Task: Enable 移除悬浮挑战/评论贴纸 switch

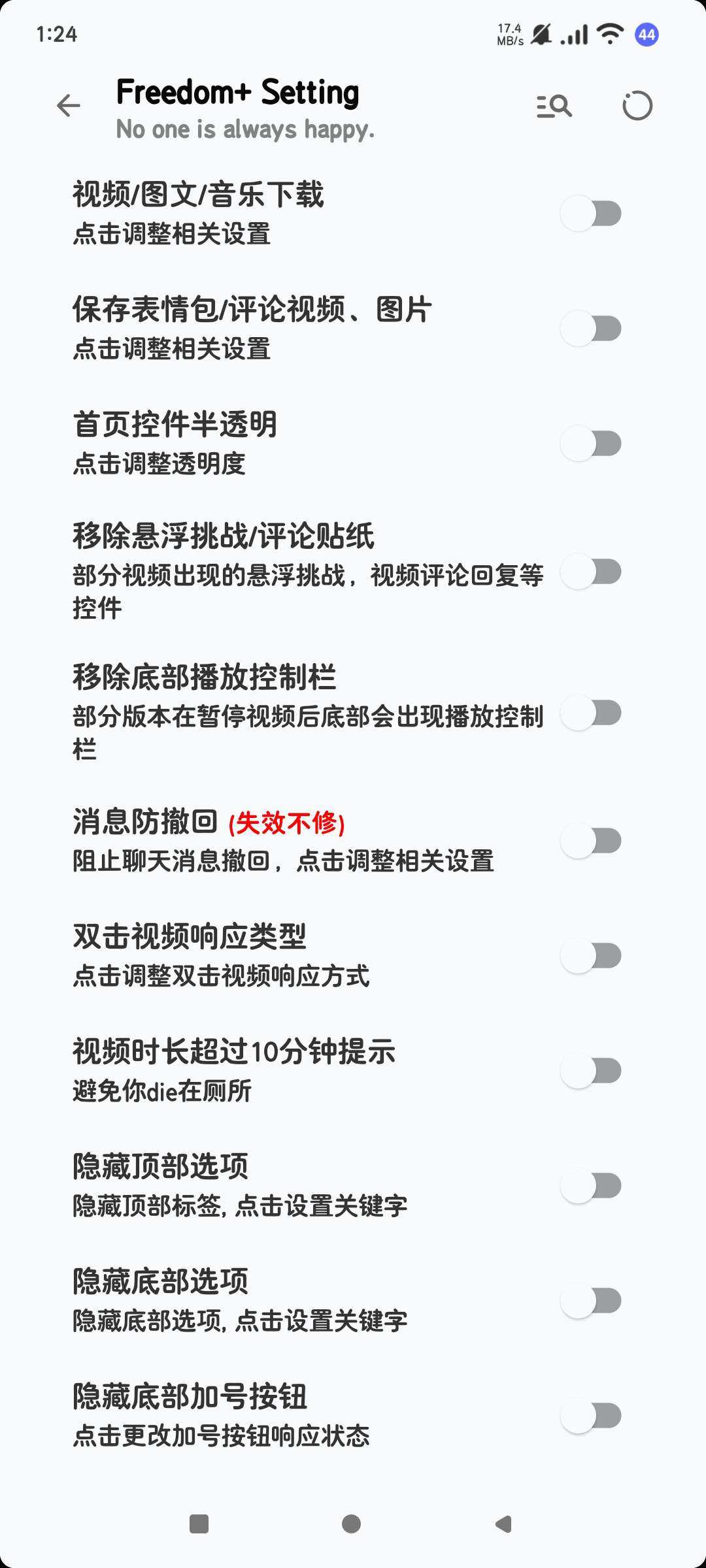Action: [x=591, y=572]
